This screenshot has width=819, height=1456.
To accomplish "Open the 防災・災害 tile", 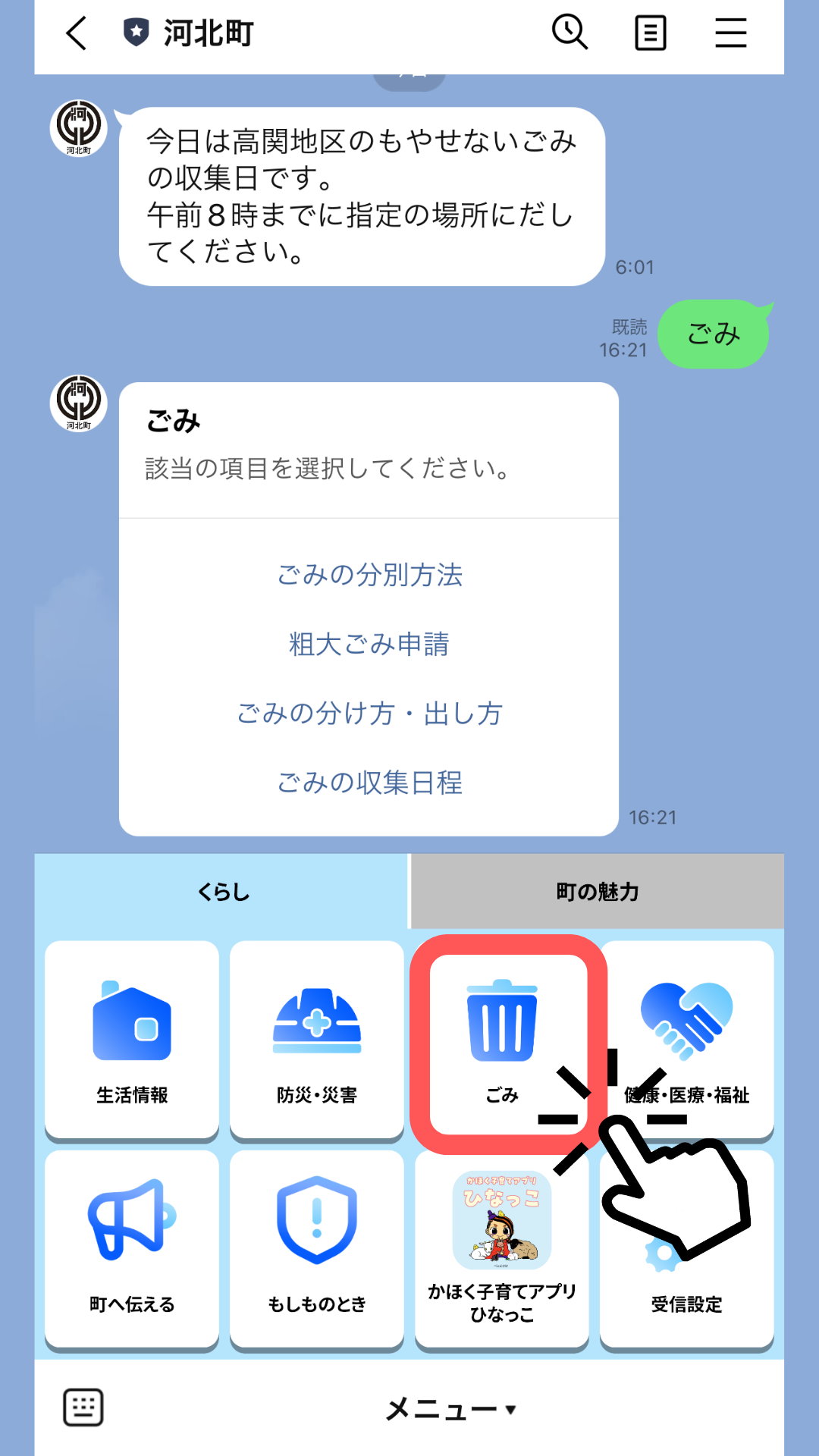I will (x=317, y=1039).
